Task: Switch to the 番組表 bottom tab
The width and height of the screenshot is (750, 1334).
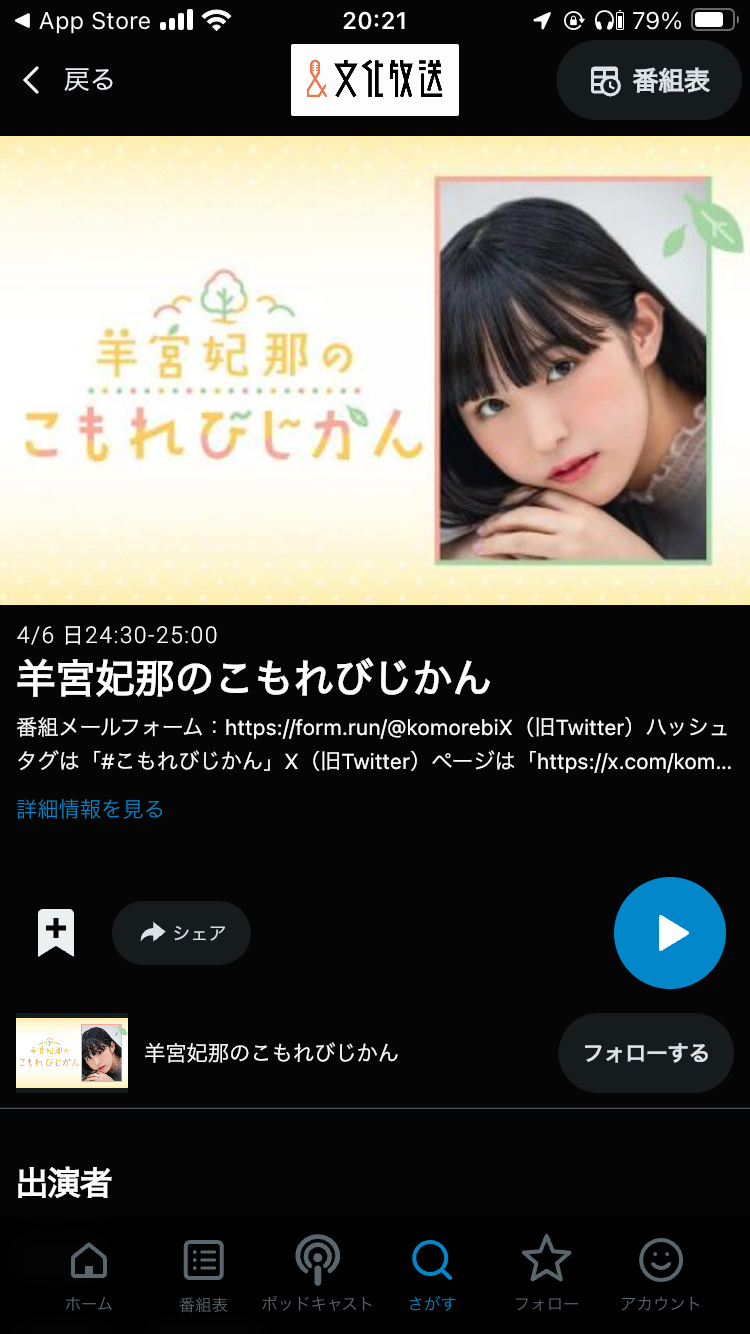Action: click(x=203, y=1275)
